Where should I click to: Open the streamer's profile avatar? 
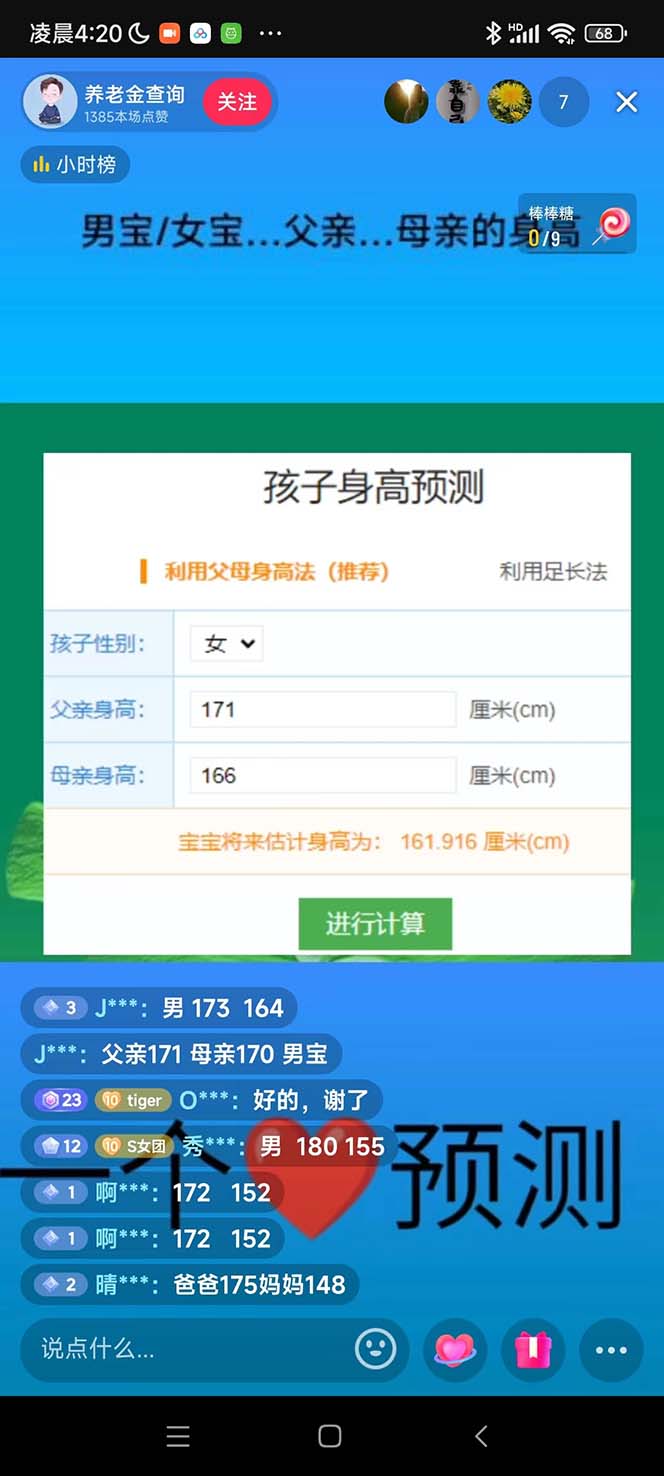click(x=50, y=102)
